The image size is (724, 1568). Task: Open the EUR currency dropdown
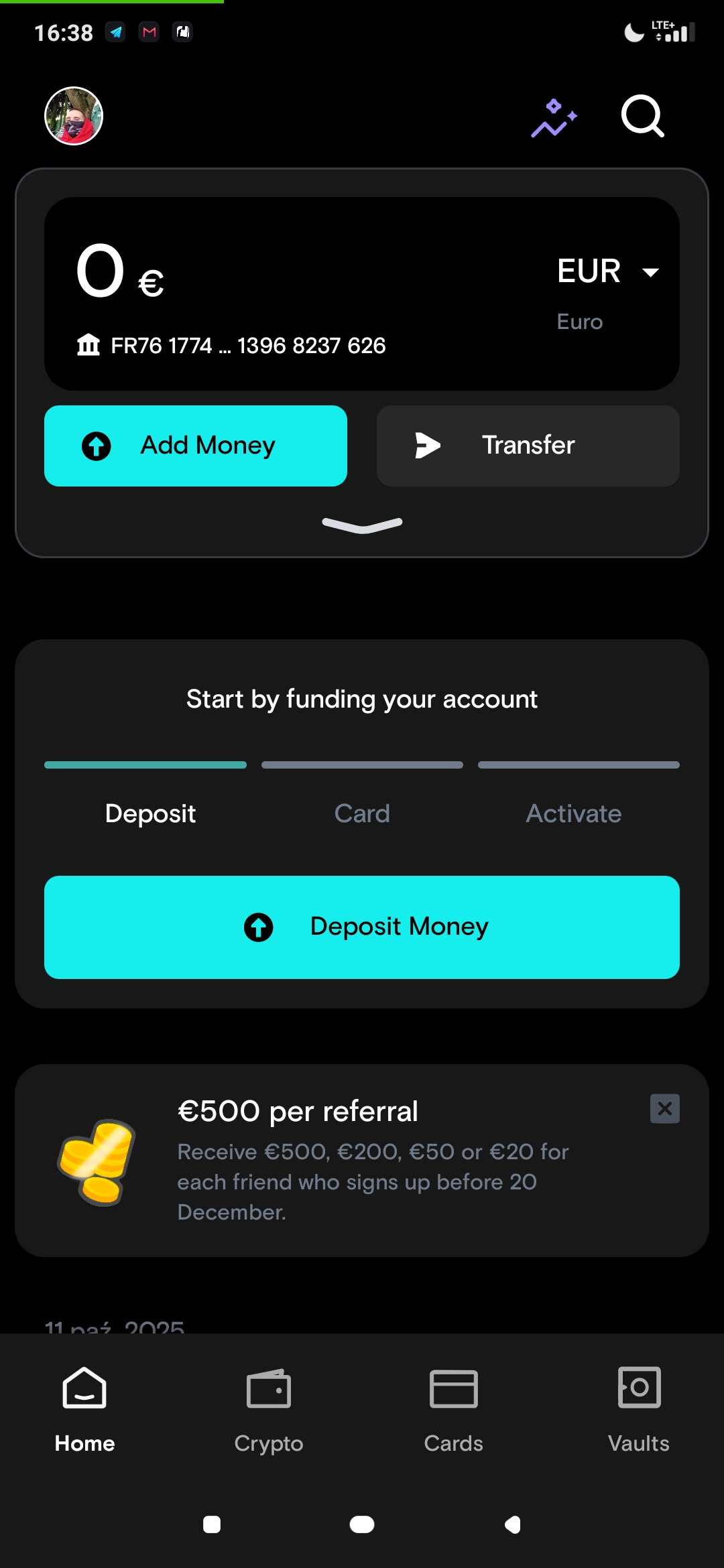tap(608, 271)
